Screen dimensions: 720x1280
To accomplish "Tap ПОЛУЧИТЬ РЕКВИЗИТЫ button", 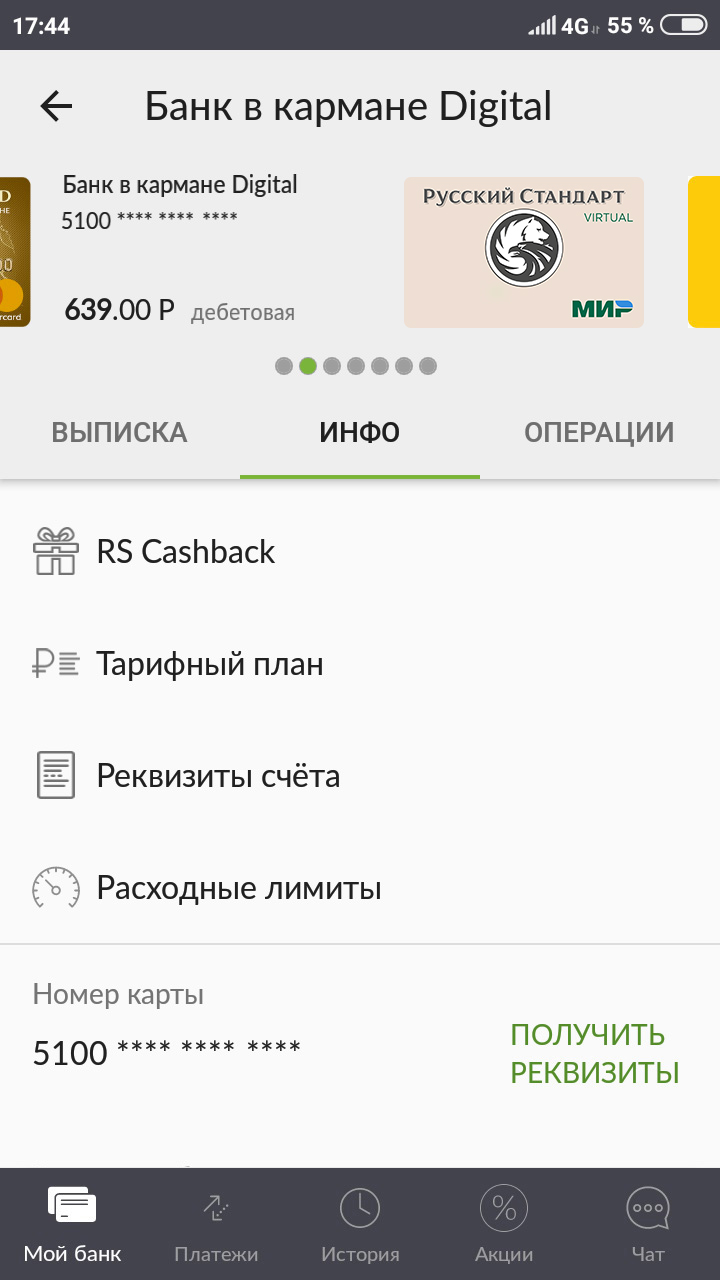I will 595,1053.
